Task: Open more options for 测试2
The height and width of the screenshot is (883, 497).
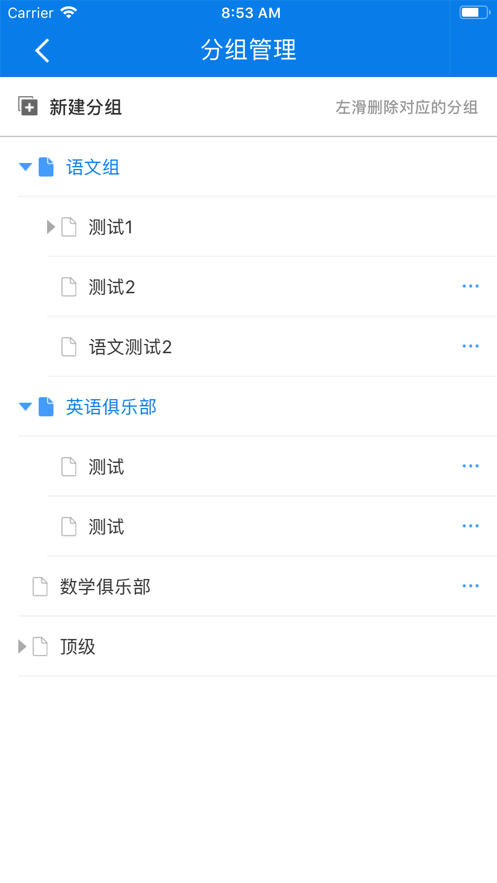Action: point(471,286)
